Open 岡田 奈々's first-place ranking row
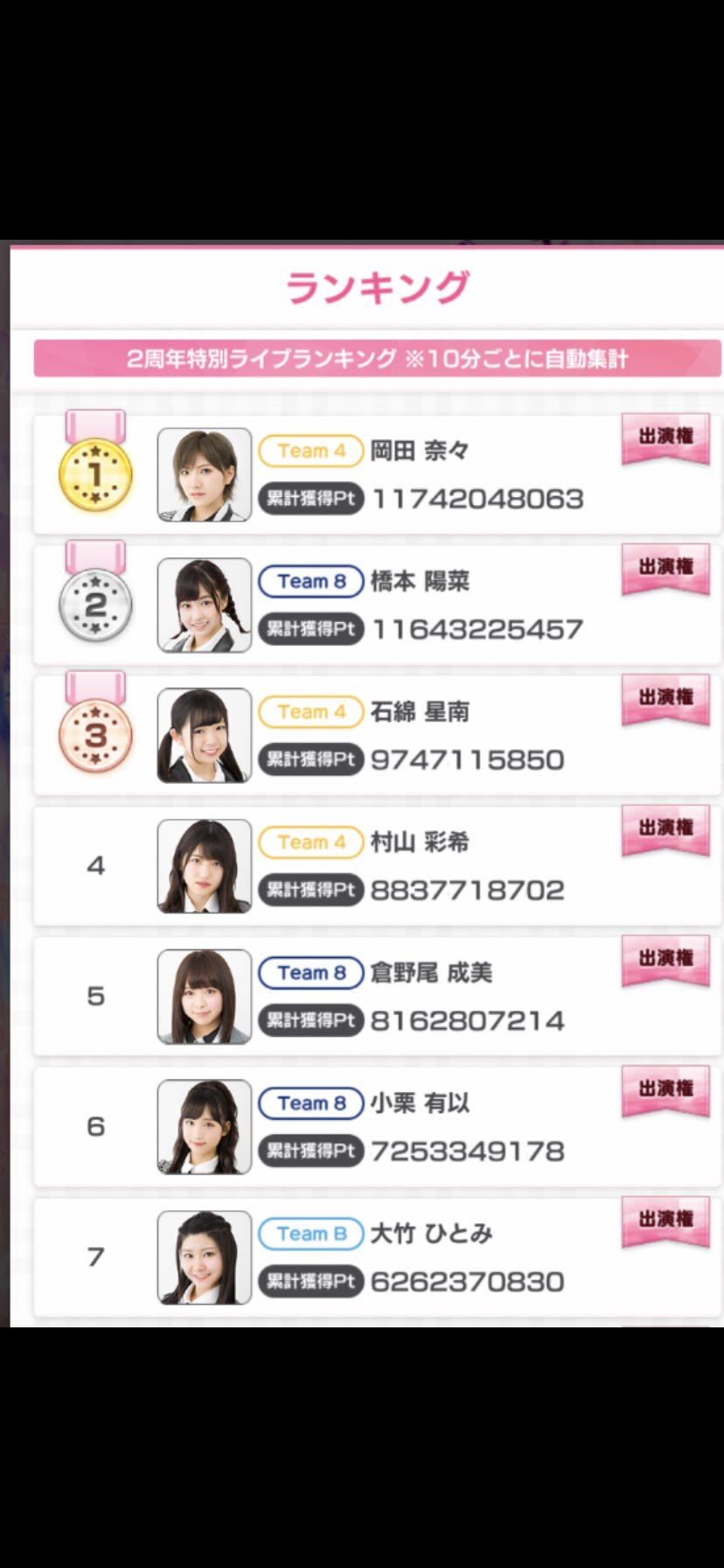Viewport: 724px width, 1568px height. (377, 474)
